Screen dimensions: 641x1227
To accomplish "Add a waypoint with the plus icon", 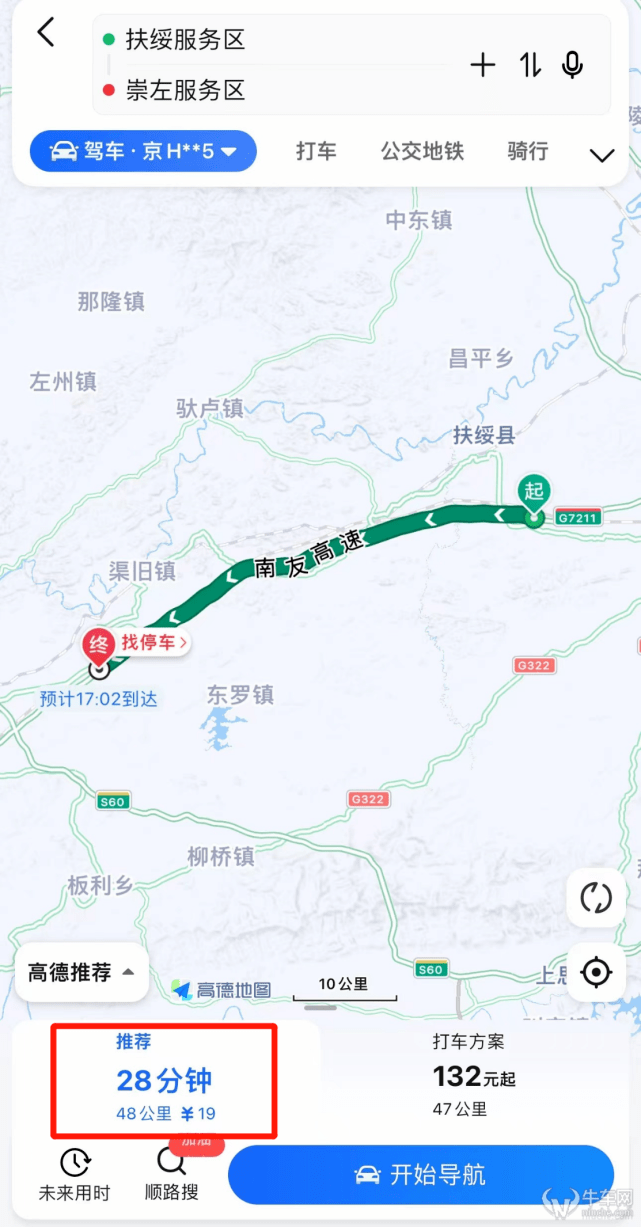I will [x=483, y=66].
